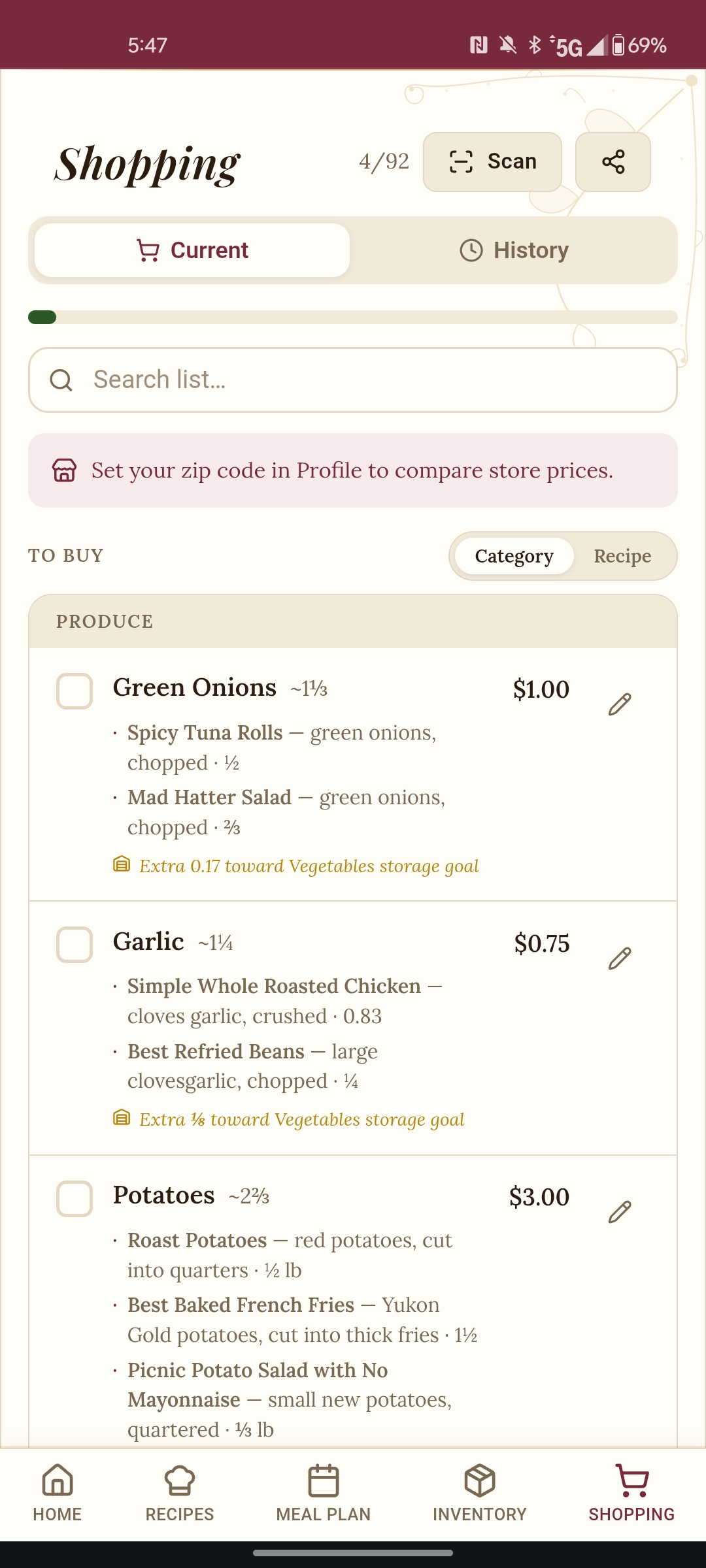Open the share list icon

[613, 162]
